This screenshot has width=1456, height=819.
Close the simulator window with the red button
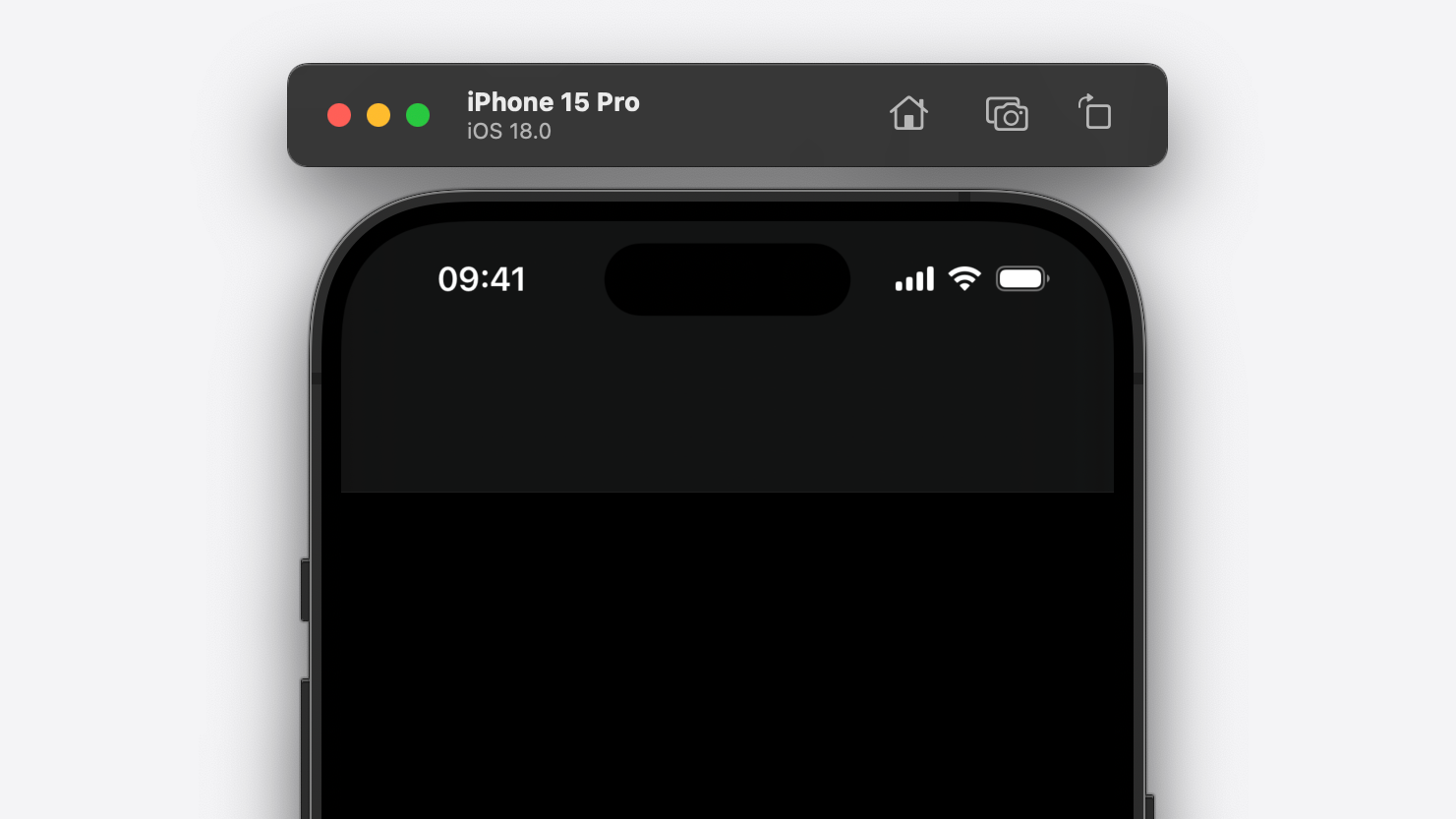tap(339, 115)
